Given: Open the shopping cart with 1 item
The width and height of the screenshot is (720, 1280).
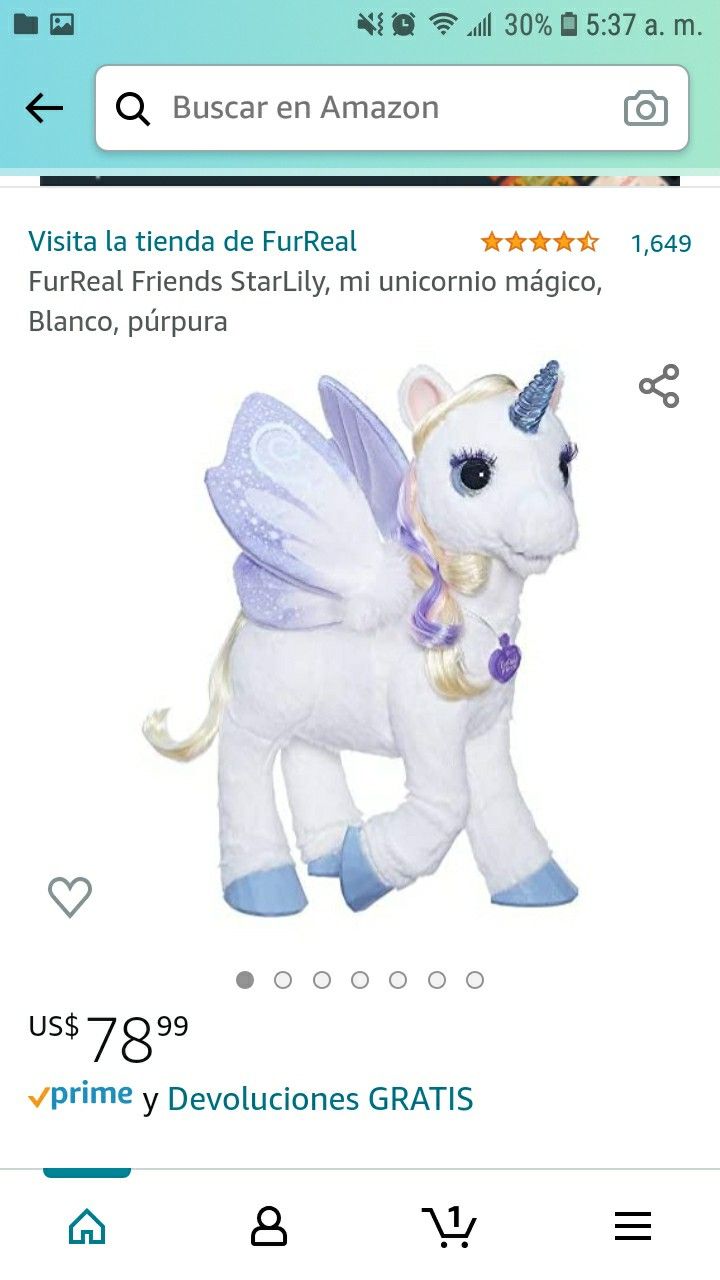Looking at the screenshot, I should pos(450,1226).
